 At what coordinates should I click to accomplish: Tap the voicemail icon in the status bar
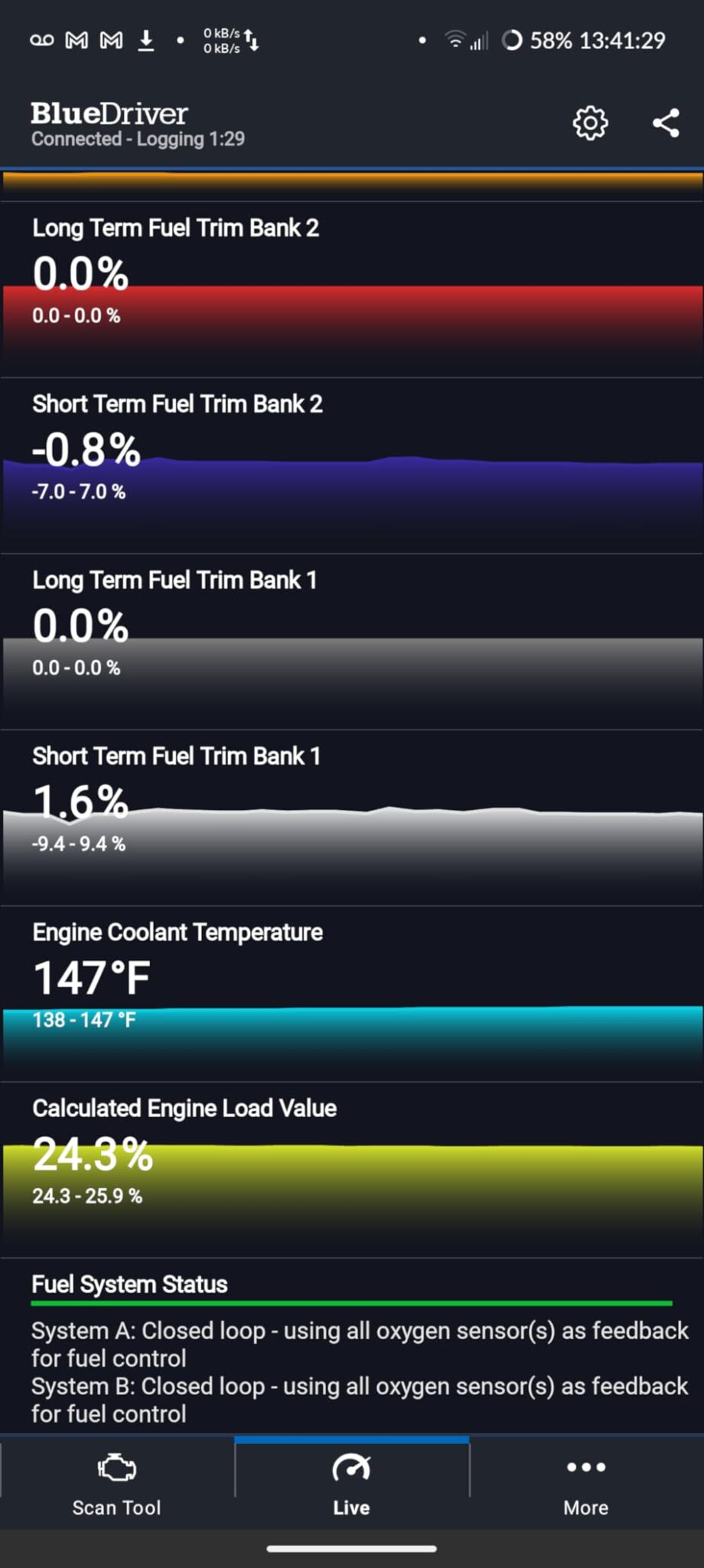click(42, 39)
